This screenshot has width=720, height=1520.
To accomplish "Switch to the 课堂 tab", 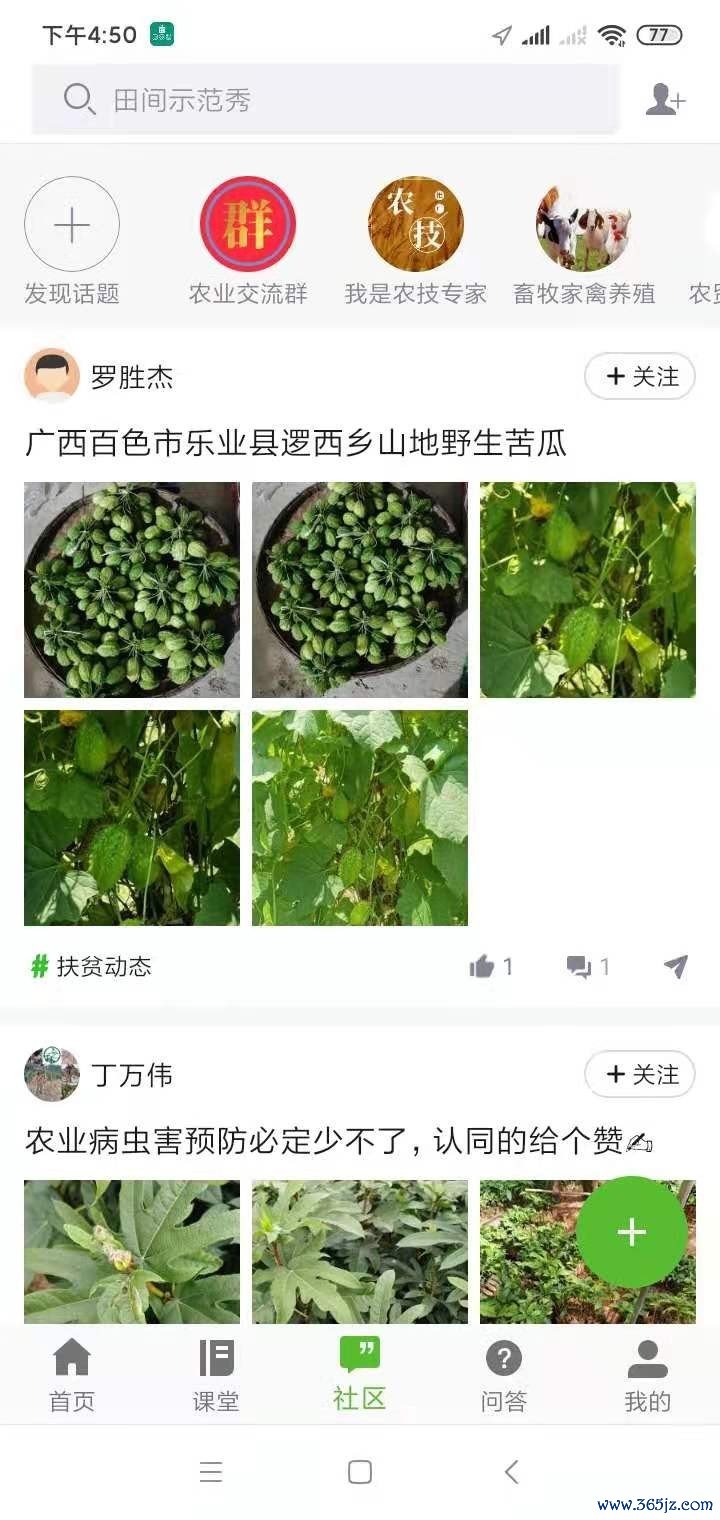I will (x=216, y=1375).
